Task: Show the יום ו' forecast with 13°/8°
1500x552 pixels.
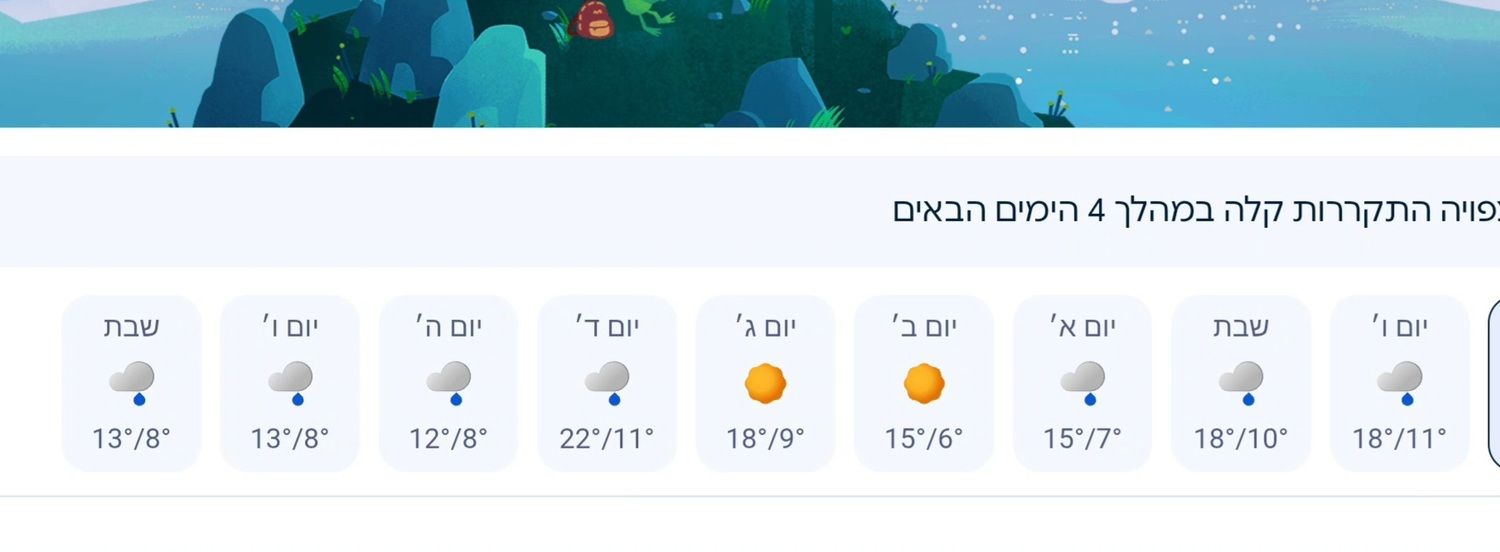Action: (x=289, y=383)
